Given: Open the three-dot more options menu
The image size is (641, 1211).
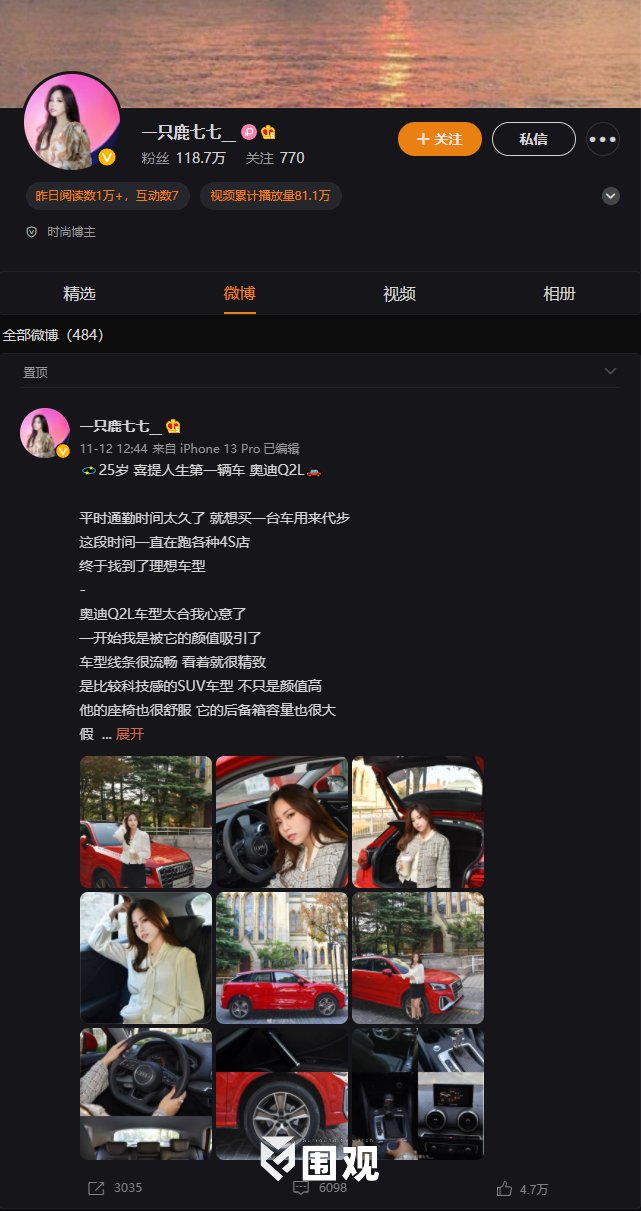Looking at the screenshot, I should point(603,139).
